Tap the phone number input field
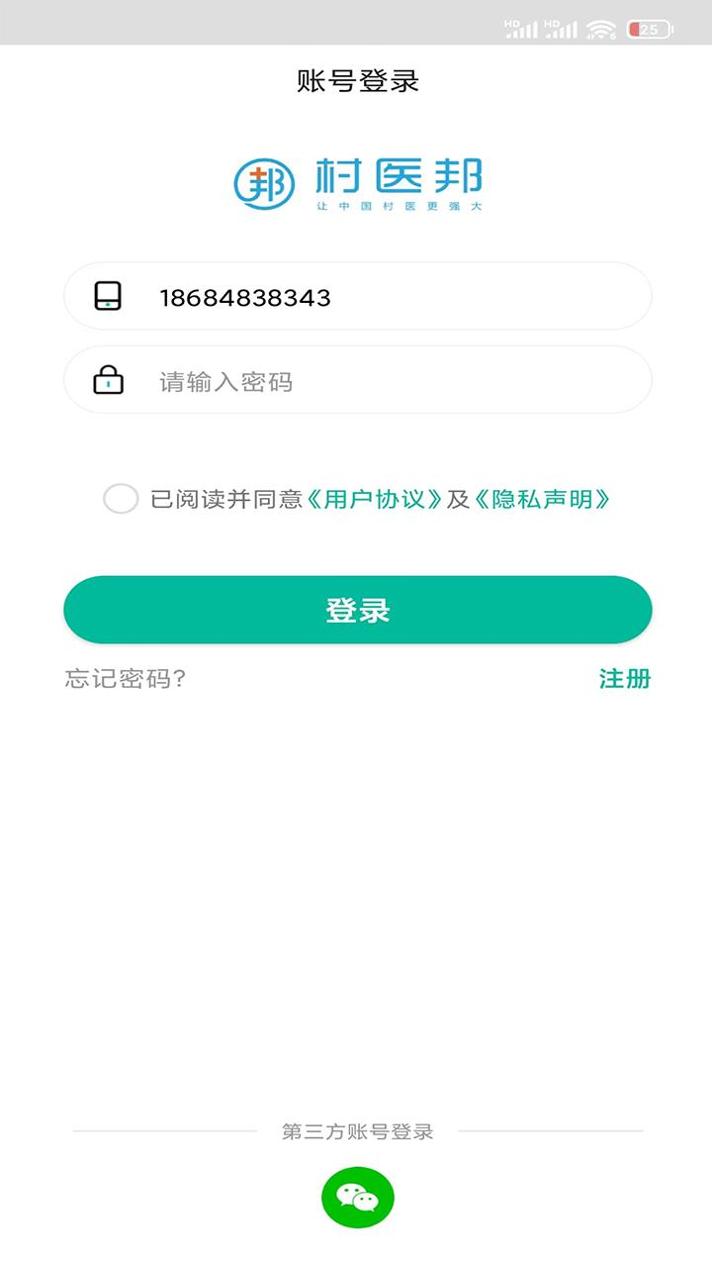The height and width of the screenshot is (1267, 712). (x=357, y=297)
